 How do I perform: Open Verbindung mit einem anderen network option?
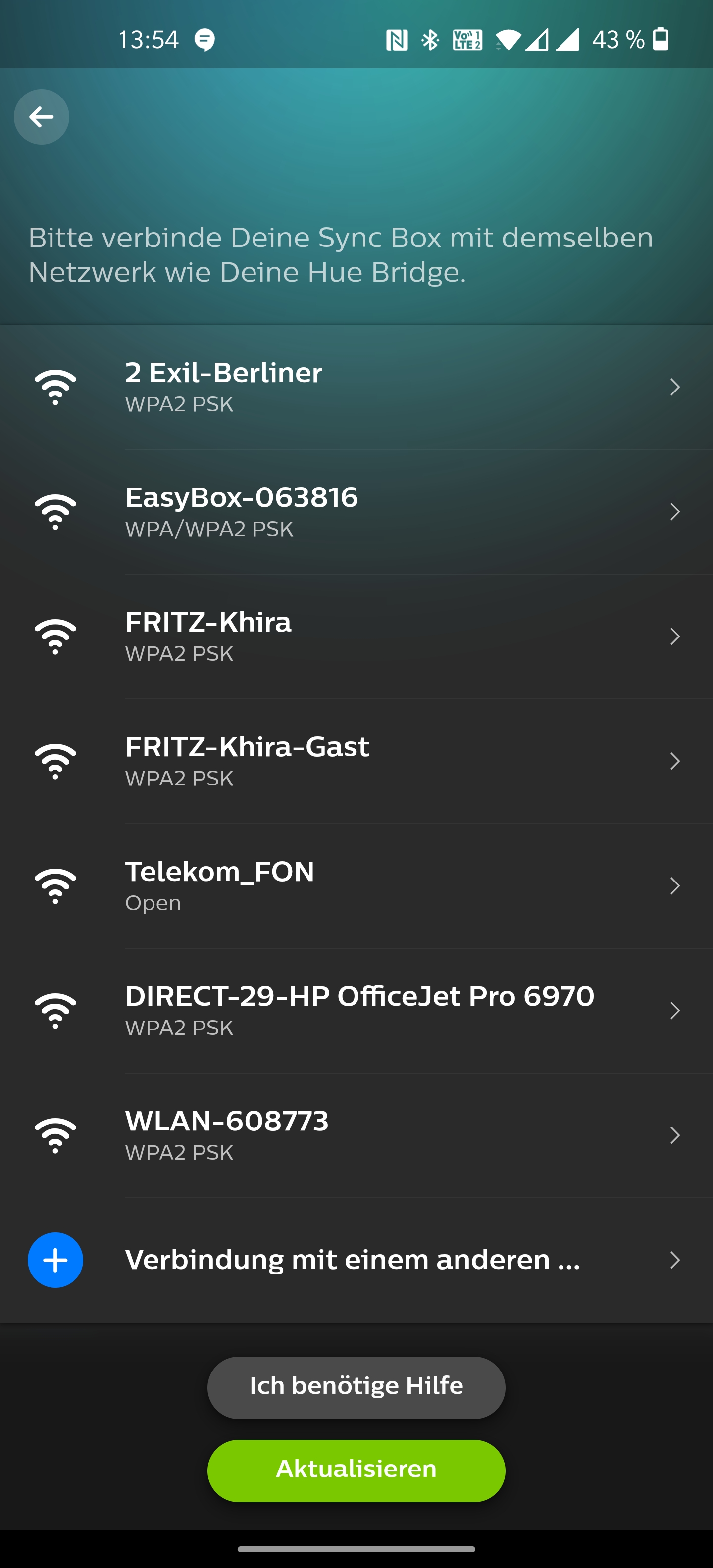pyautogui.click(x=356, y=1260)
